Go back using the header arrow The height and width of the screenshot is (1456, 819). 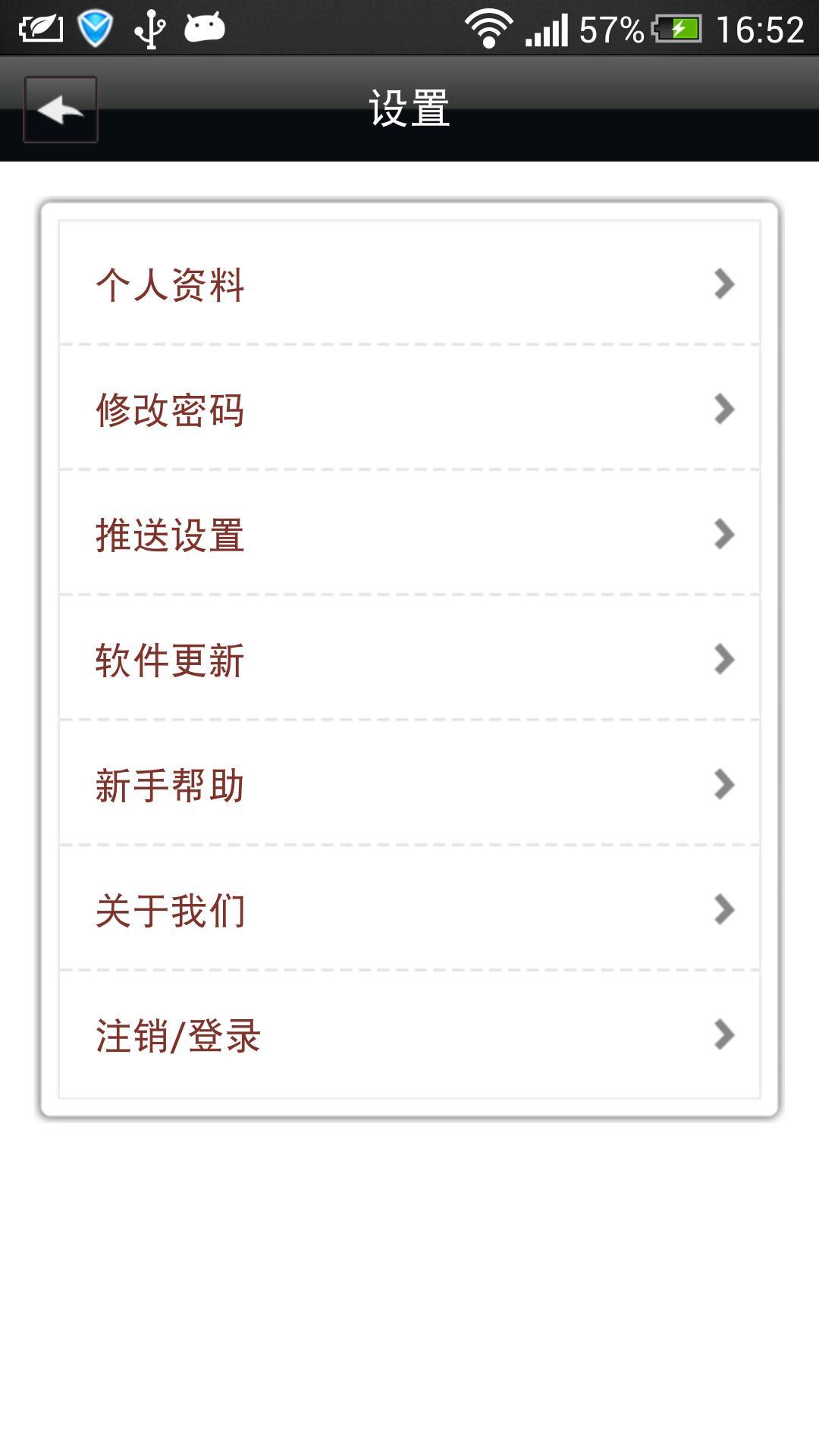tap(61, 109)
